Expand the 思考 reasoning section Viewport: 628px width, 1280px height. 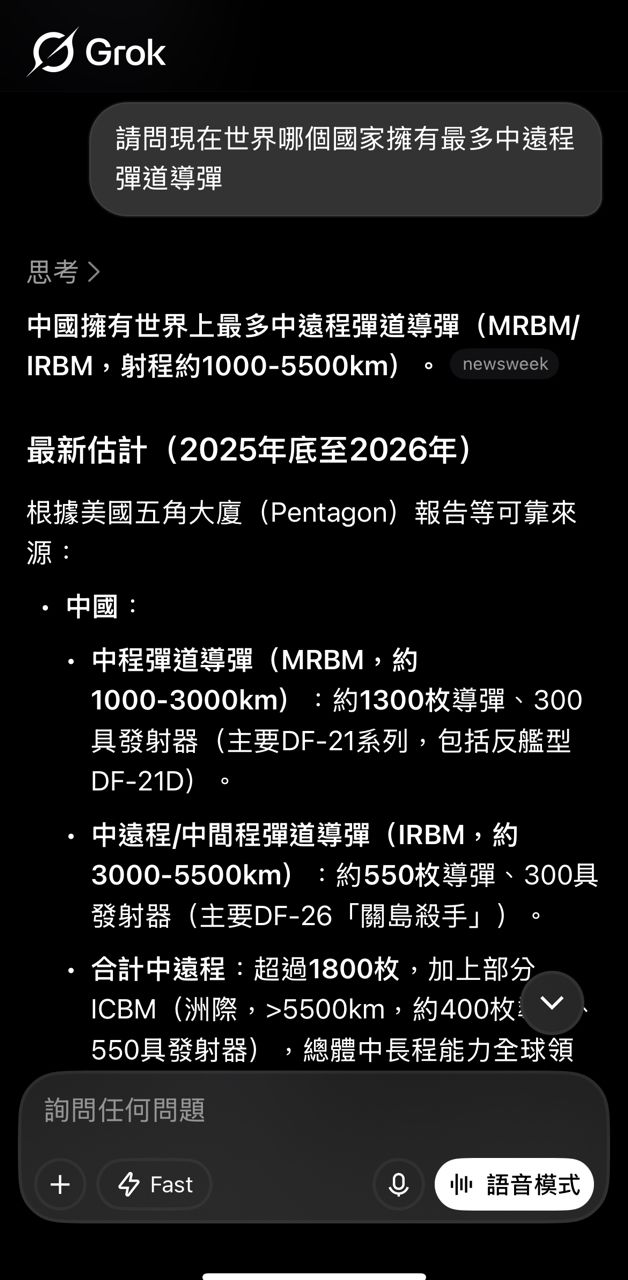pos(64,271)
